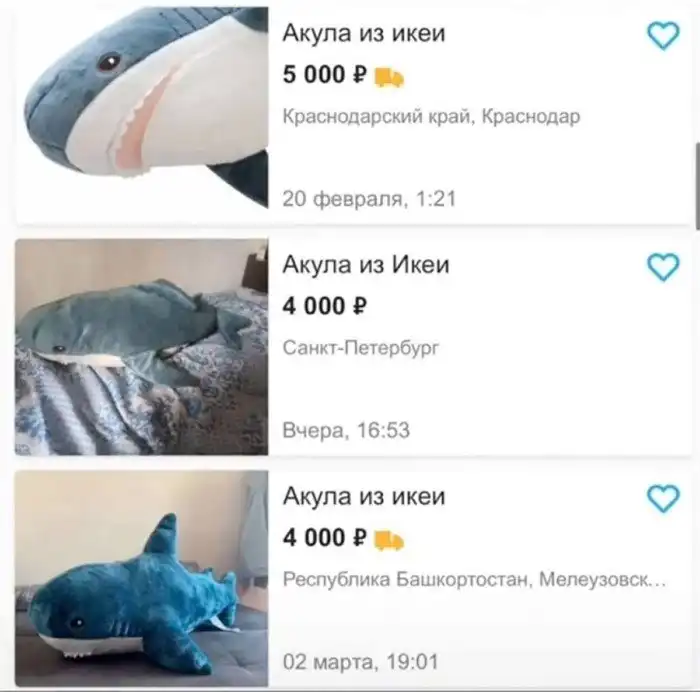Screen dimensions: 700x692
Task: Open the Краснодар shark listing for 5 000 ₽
Action: [364, 34]
